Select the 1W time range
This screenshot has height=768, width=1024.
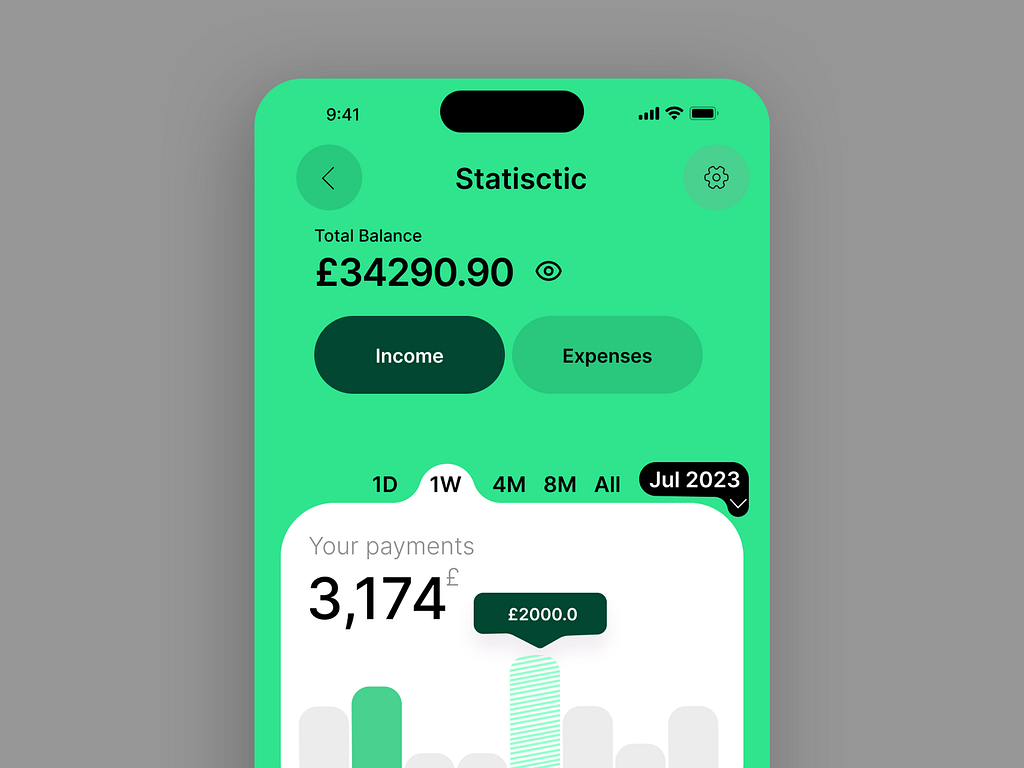446,485
